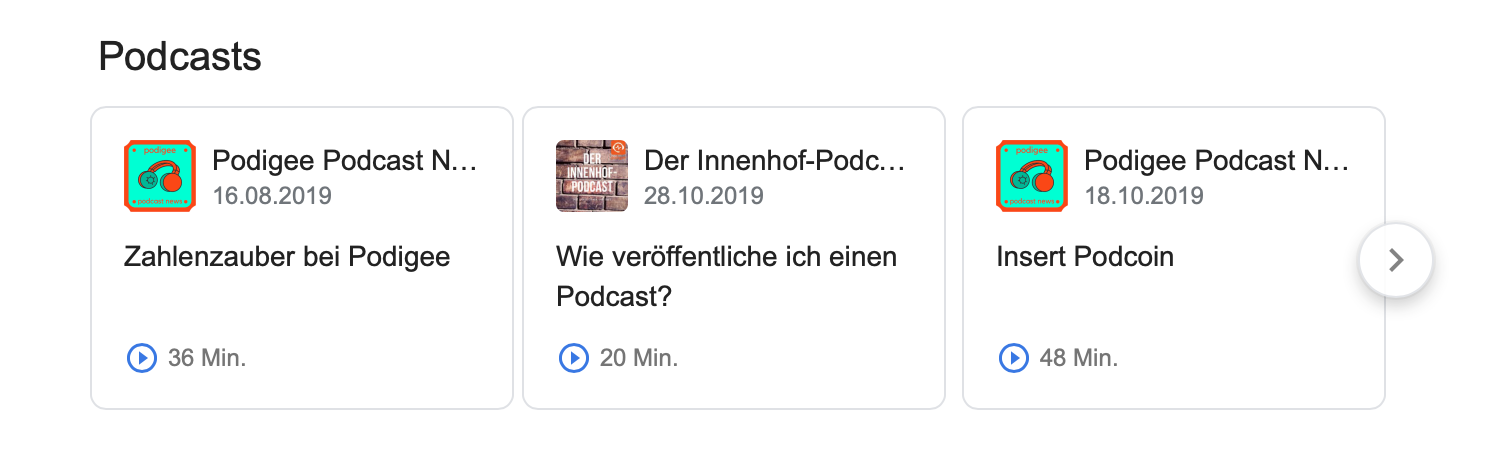This screenshot has height=470, width=1494.
Task: Open the Zahlenzauber bei Podigee episode card
Action: tap(287, 258)
